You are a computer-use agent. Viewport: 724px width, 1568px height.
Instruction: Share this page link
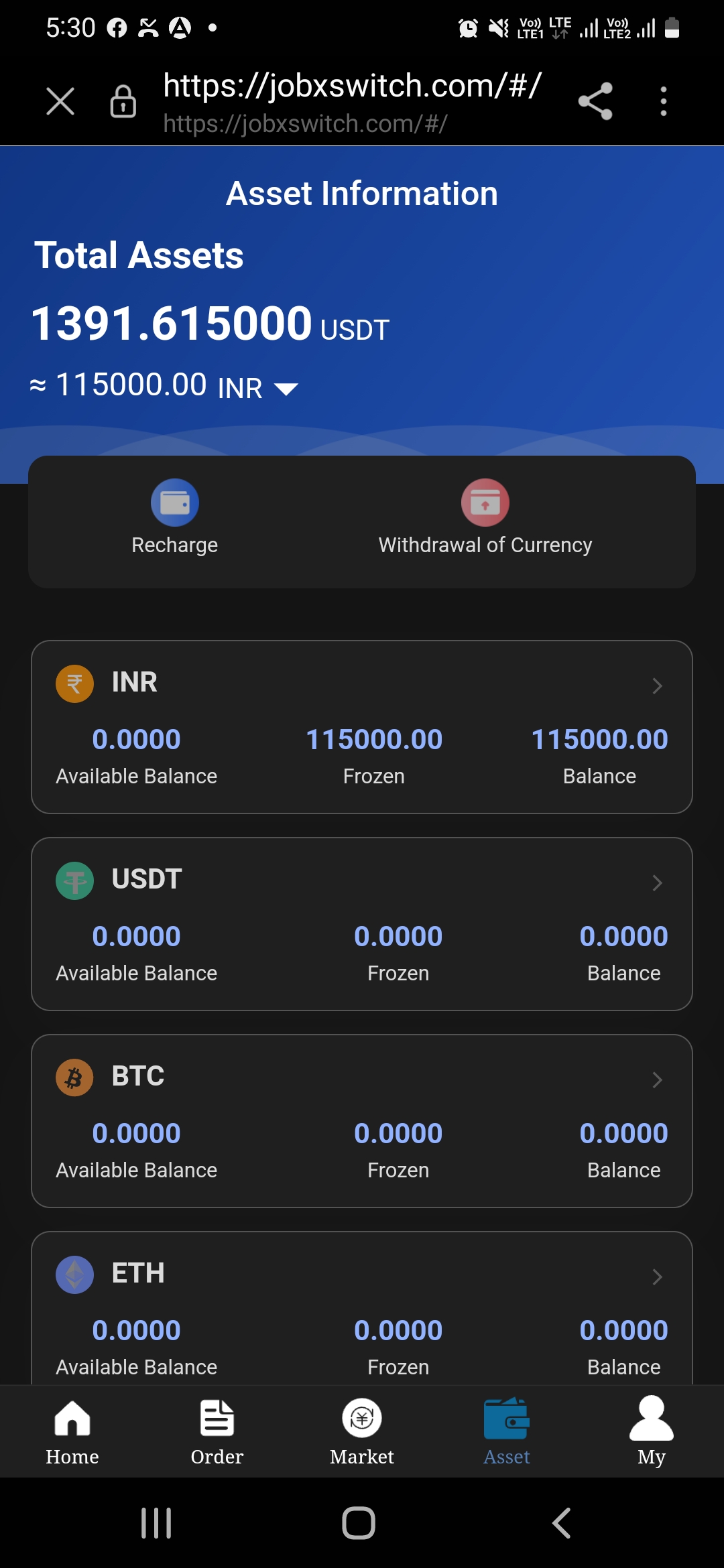[x=595, y=101]
